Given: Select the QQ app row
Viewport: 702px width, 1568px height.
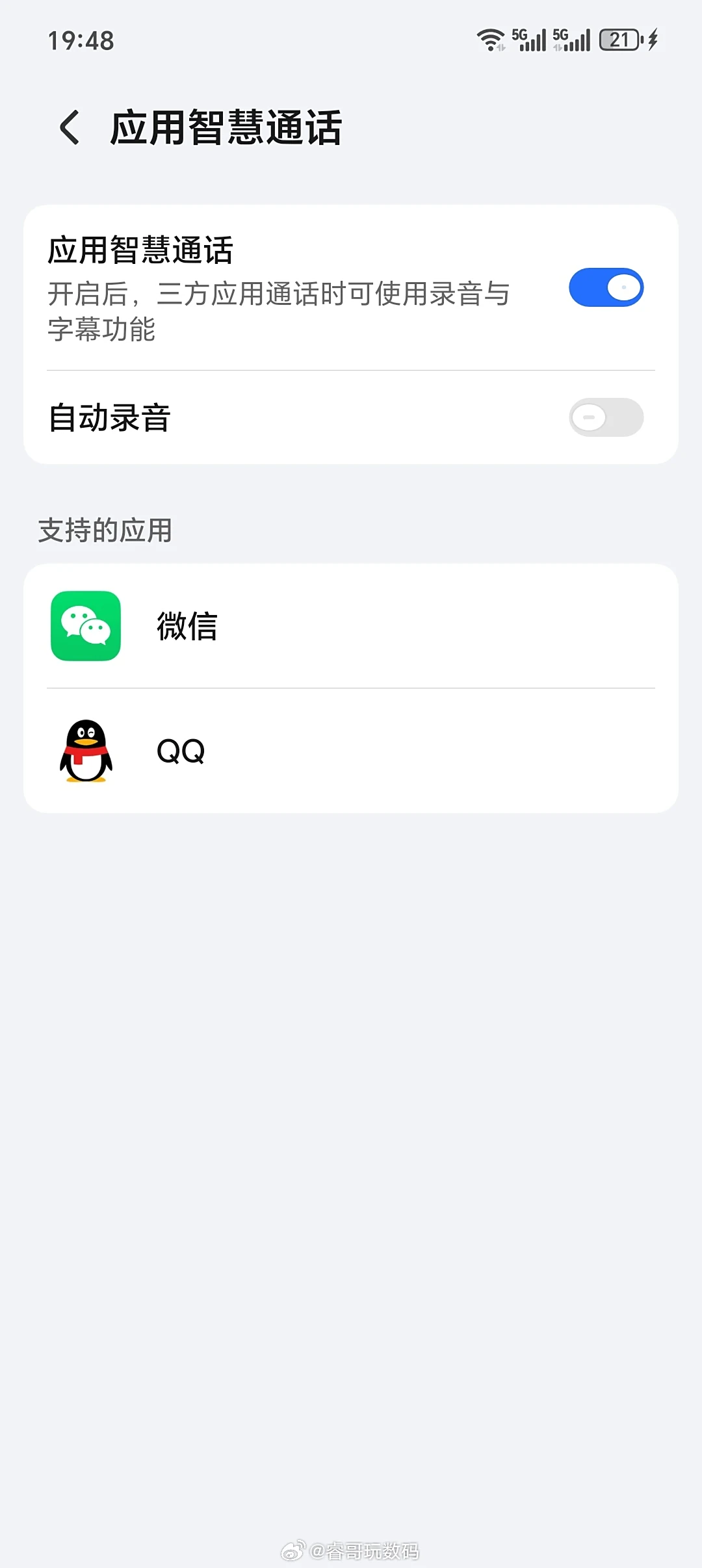Looking at the screenshot, I should point(351,751).
